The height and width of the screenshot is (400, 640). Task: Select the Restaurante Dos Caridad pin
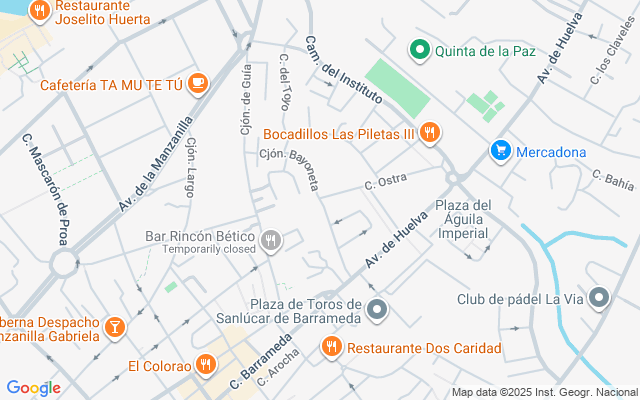click(331, 347)
